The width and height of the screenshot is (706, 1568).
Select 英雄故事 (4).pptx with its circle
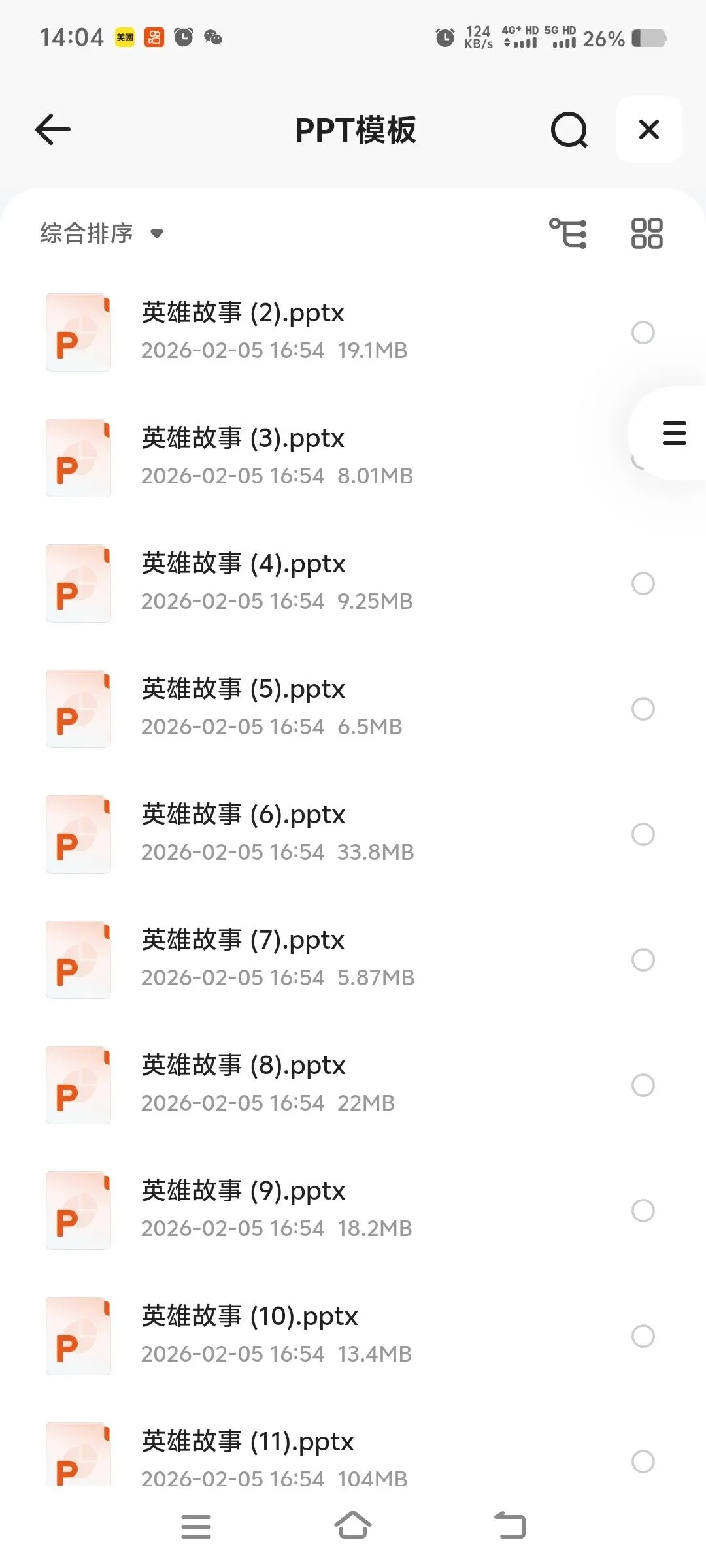click(x=643, y=583)
